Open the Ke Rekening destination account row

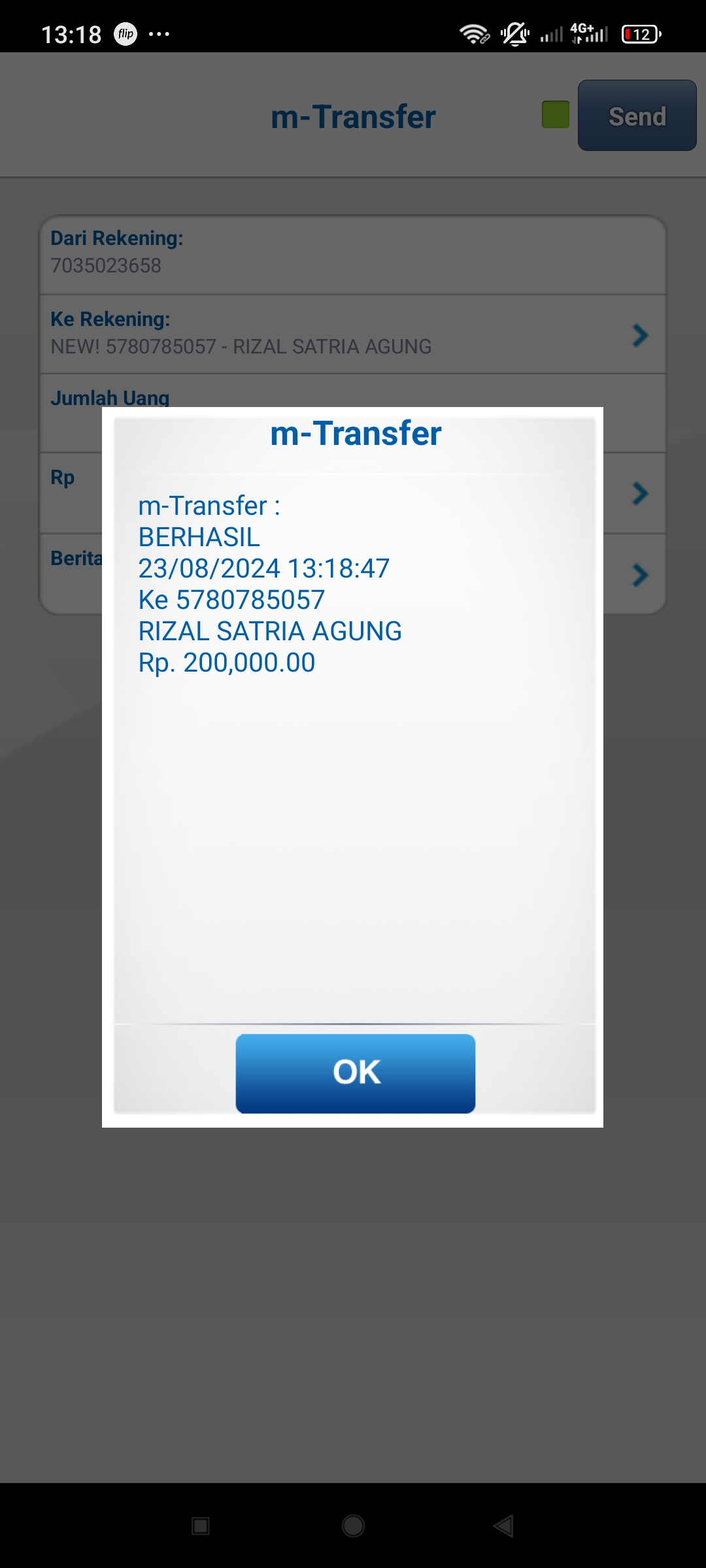(x=353, y=334)
